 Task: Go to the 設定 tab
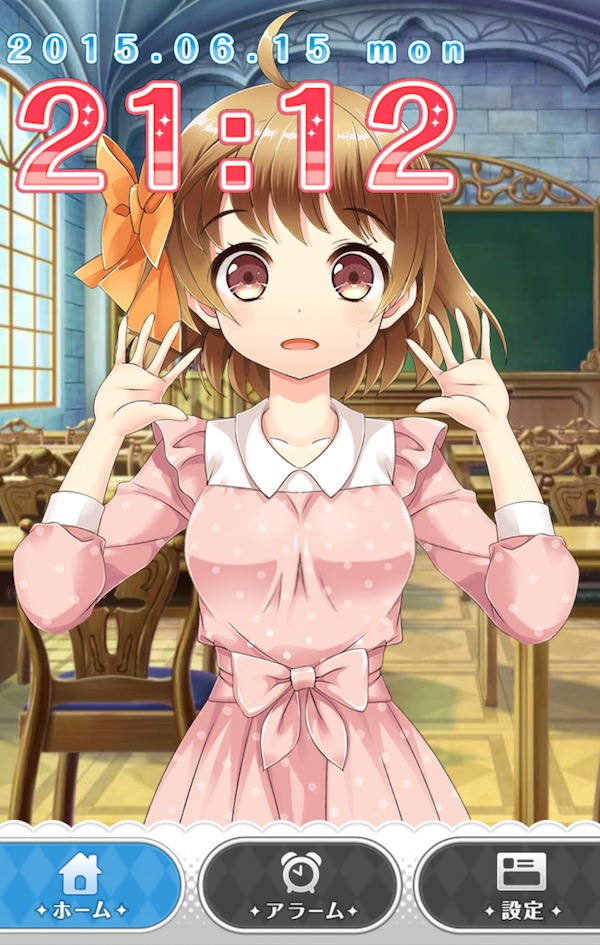click(x=515, y=886)
